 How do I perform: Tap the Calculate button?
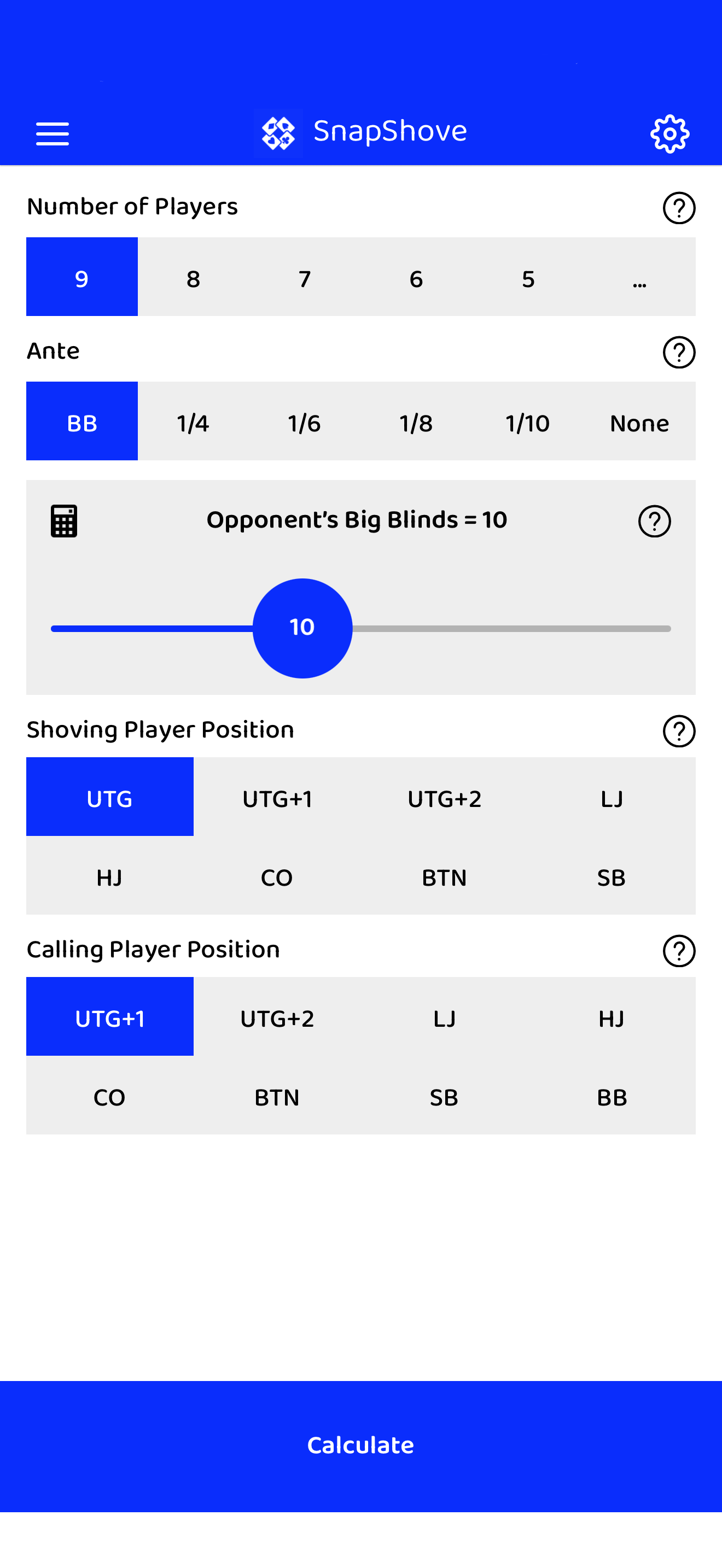[361, 1446]
